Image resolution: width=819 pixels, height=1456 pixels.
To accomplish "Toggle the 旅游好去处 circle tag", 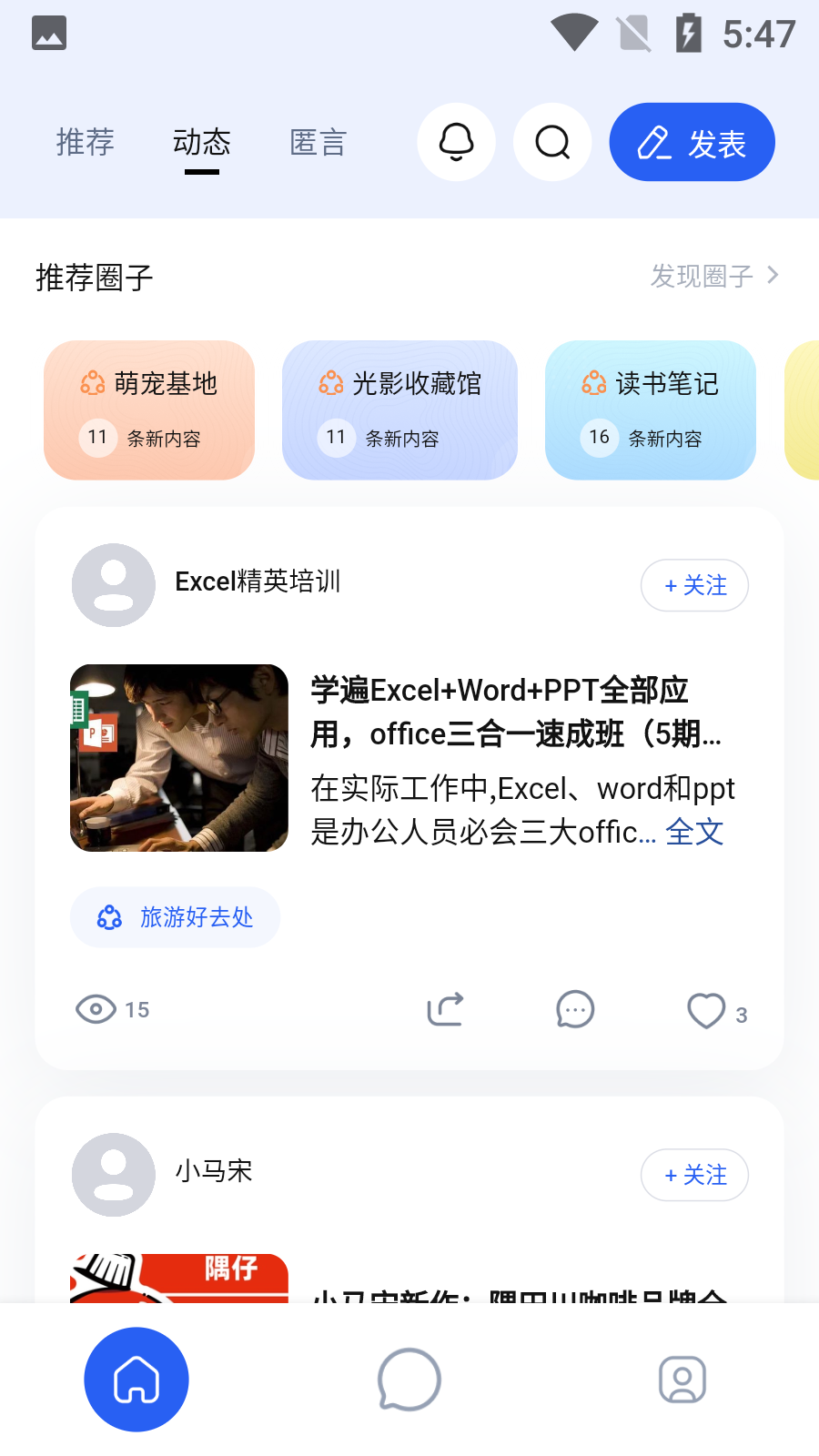I will pos(175,917).
